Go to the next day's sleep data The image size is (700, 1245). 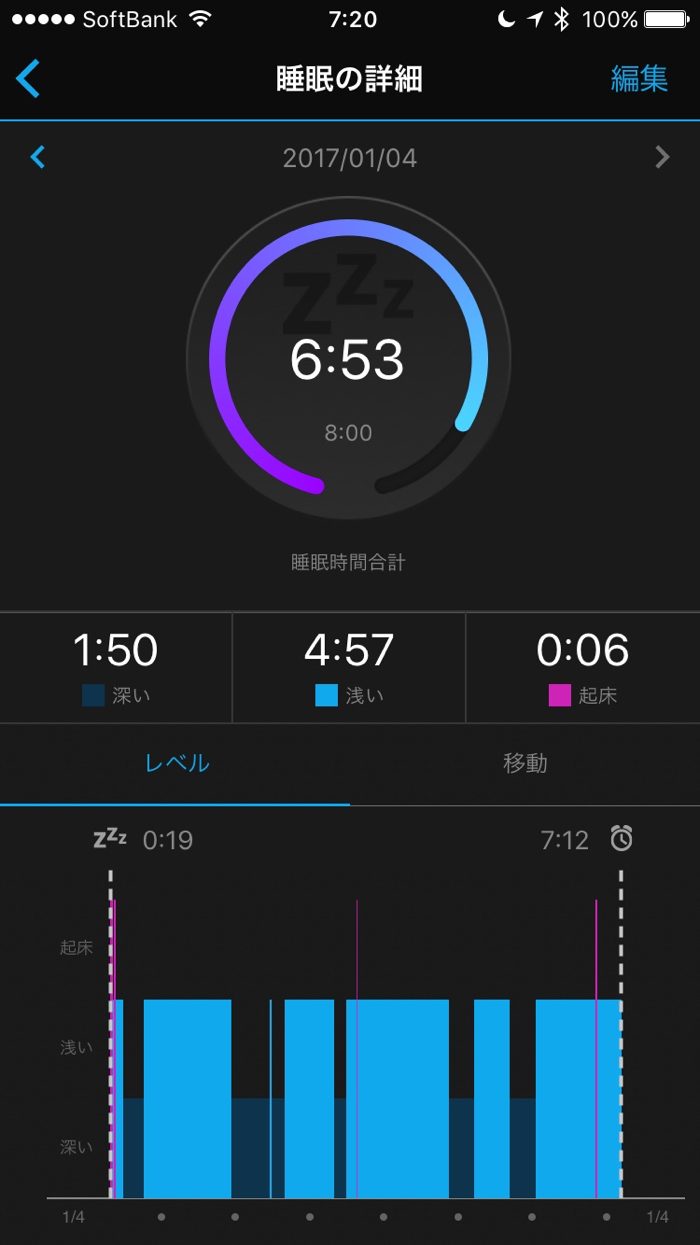(661, 157)
